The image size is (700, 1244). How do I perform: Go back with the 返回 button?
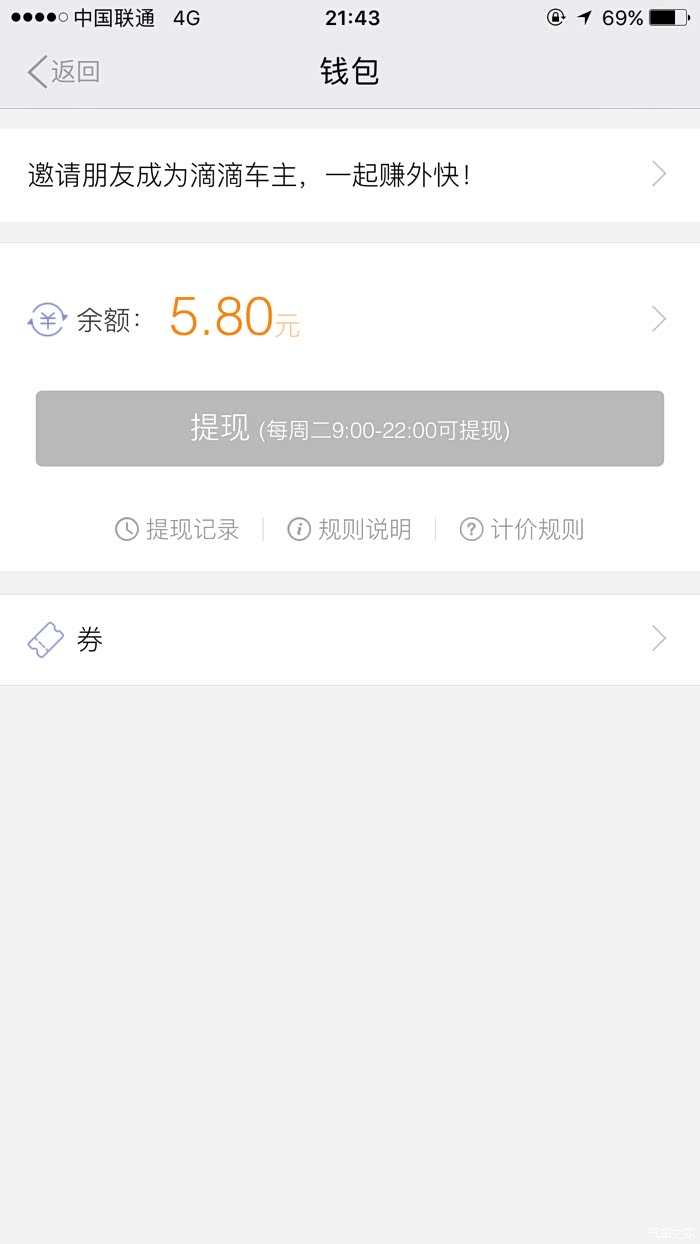click(64, 72)
